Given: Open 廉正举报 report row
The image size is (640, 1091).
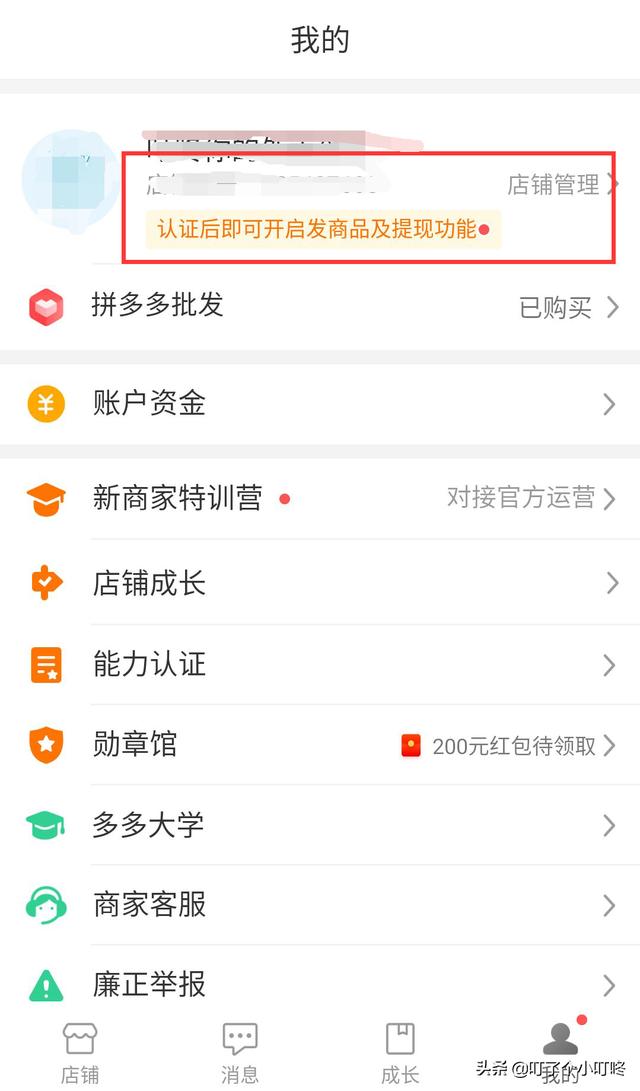Looking at the screenshot, I should point(320,985).
